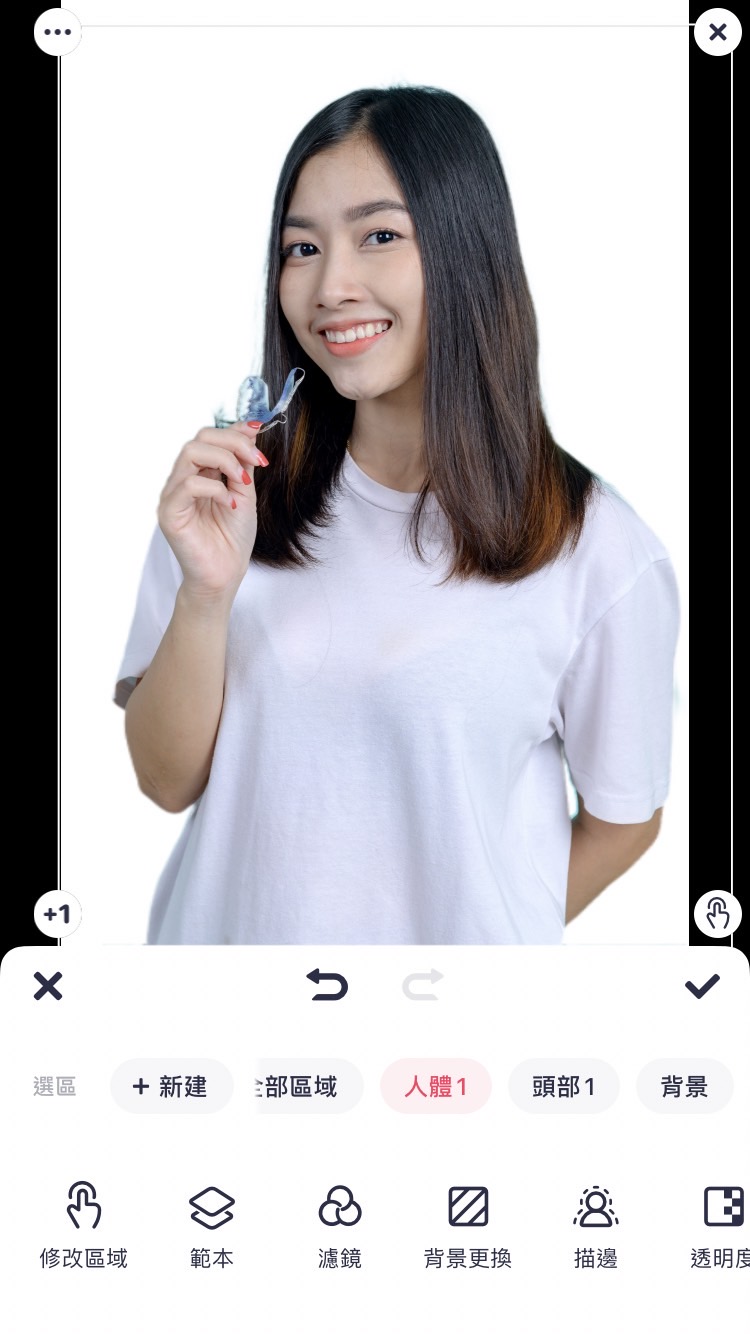Screen dimensions: 750x1334
Task: Open the 濾鏡 filters tool
Action: click(339, 1225)
